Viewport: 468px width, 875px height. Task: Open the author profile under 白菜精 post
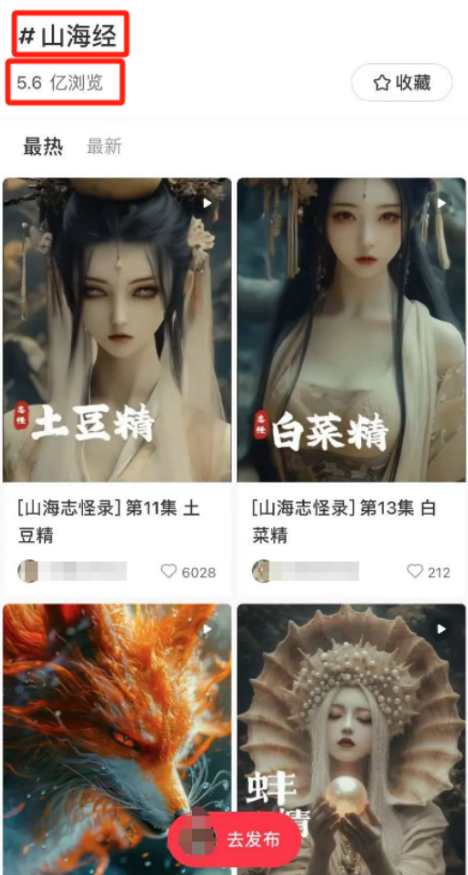306,571
